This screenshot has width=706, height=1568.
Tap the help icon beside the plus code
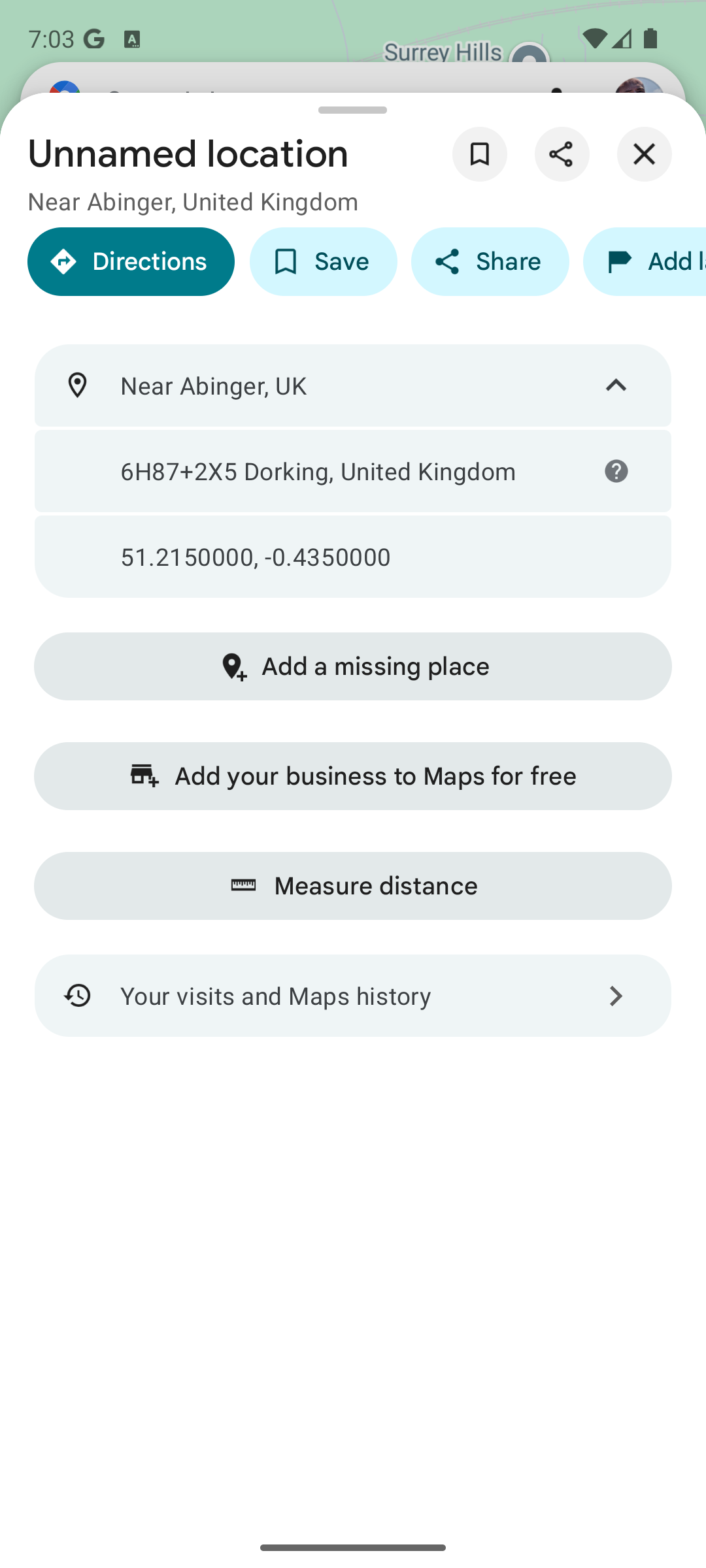(x=615, y=470)
